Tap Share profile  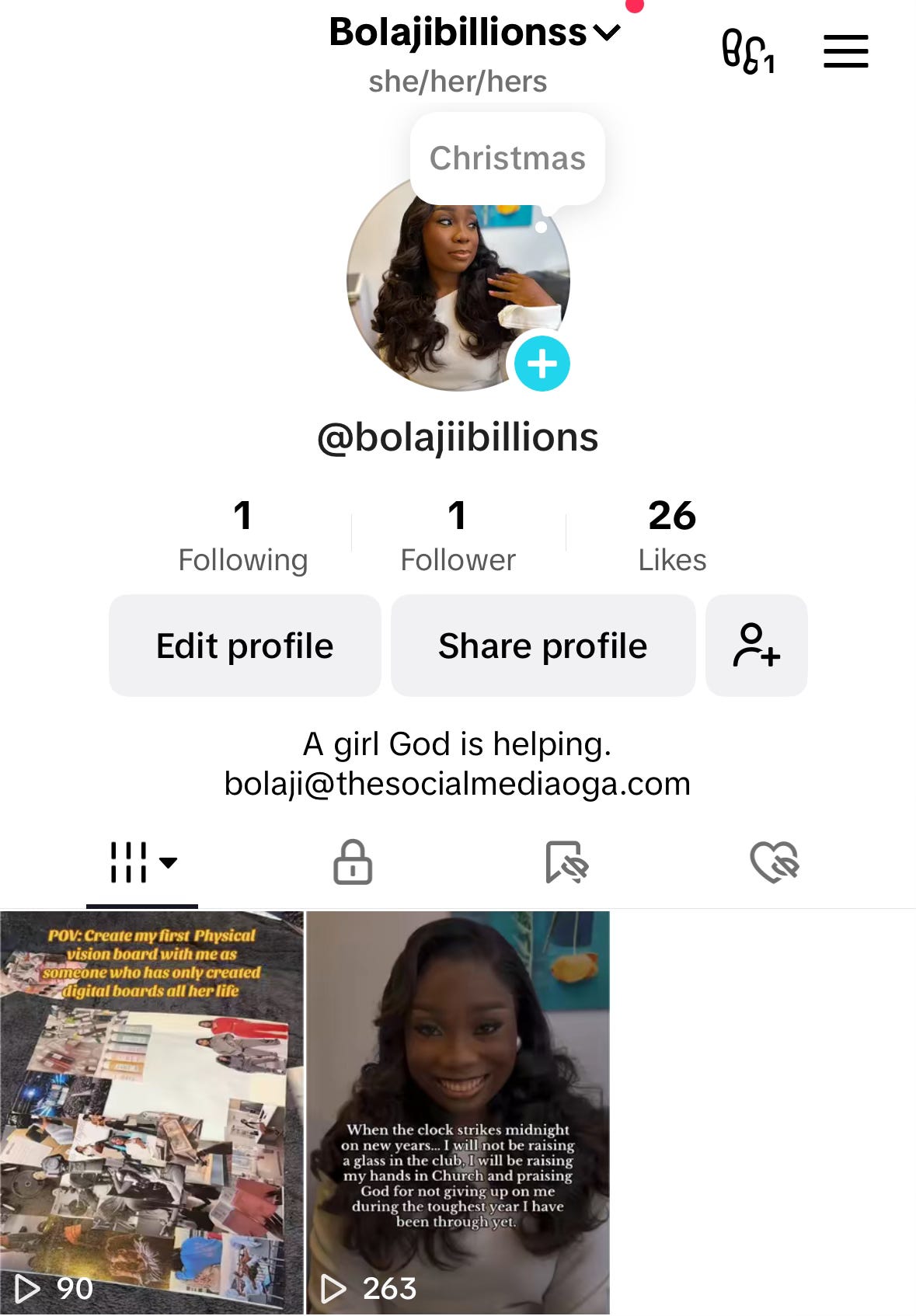[542, 646]
